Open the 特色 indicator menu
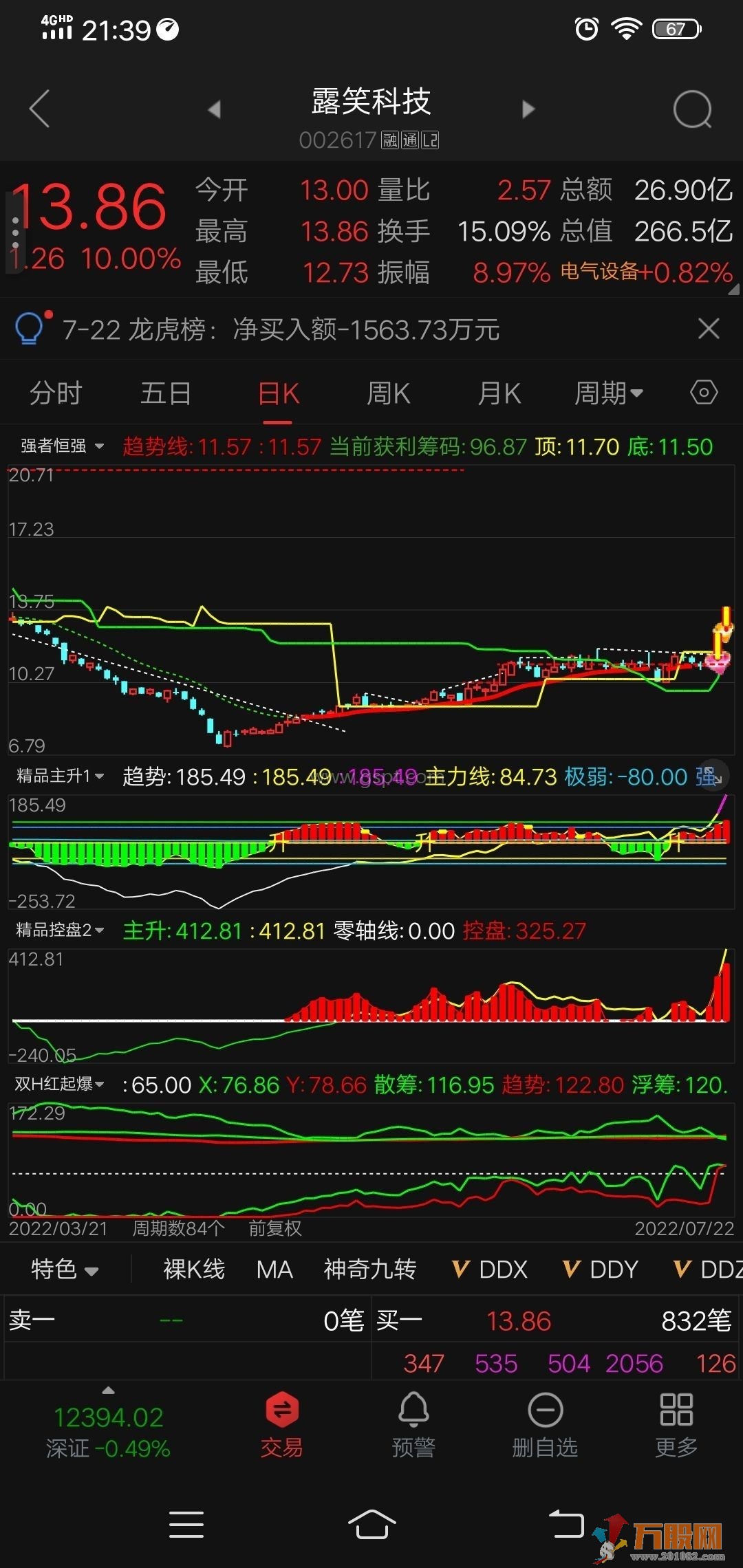 click(65, 1269)
